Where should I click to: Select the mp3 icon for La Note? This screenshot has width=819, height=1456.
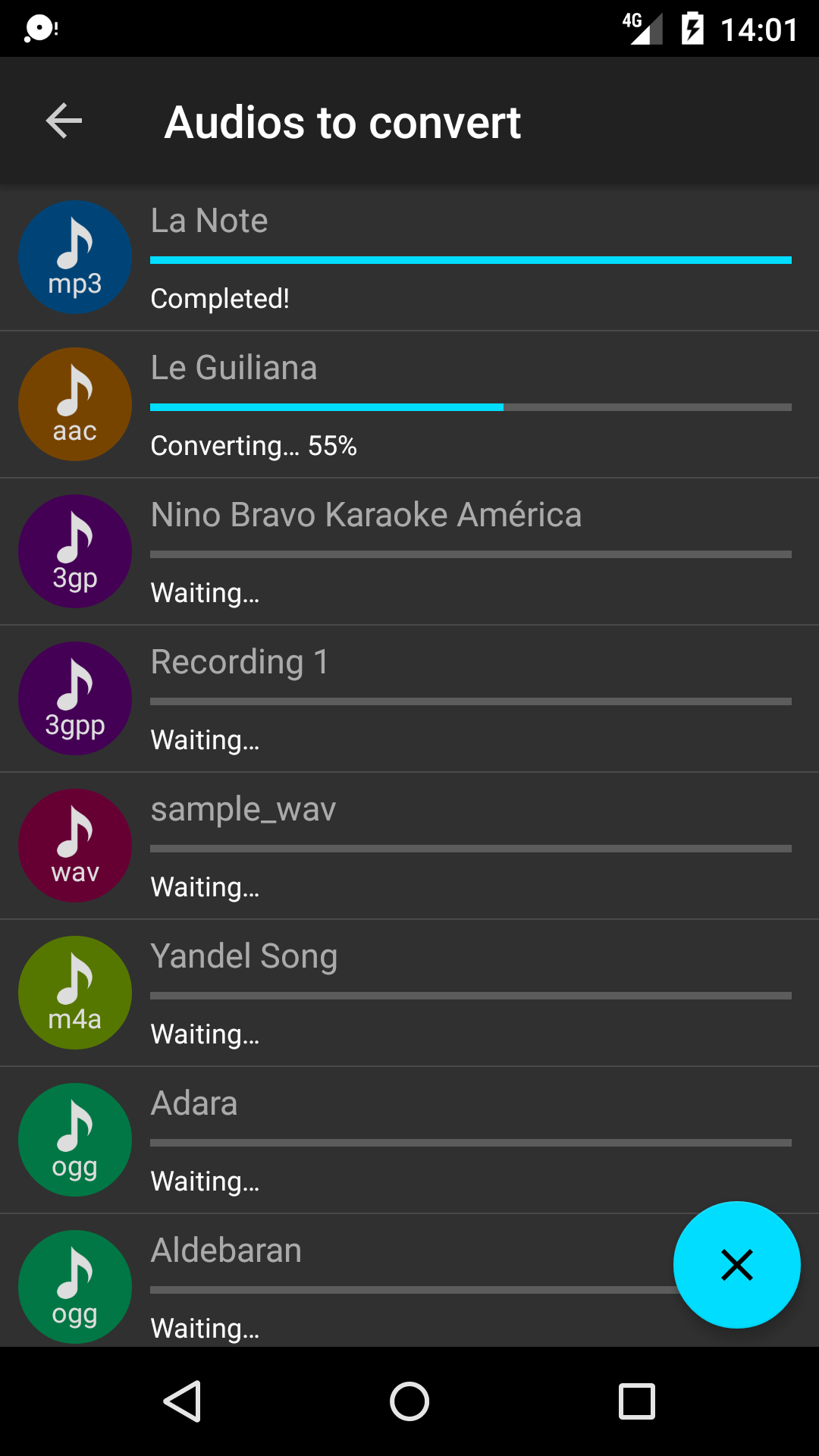(x=74, y=256)
